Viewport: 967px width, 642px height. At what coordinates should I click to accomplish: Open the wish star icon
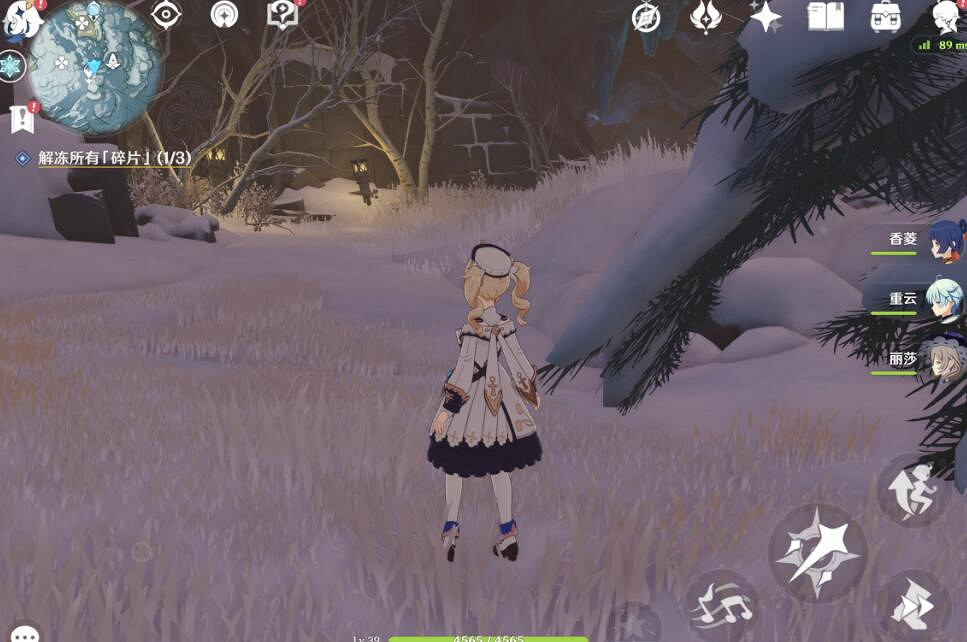[x=766, y=17]
